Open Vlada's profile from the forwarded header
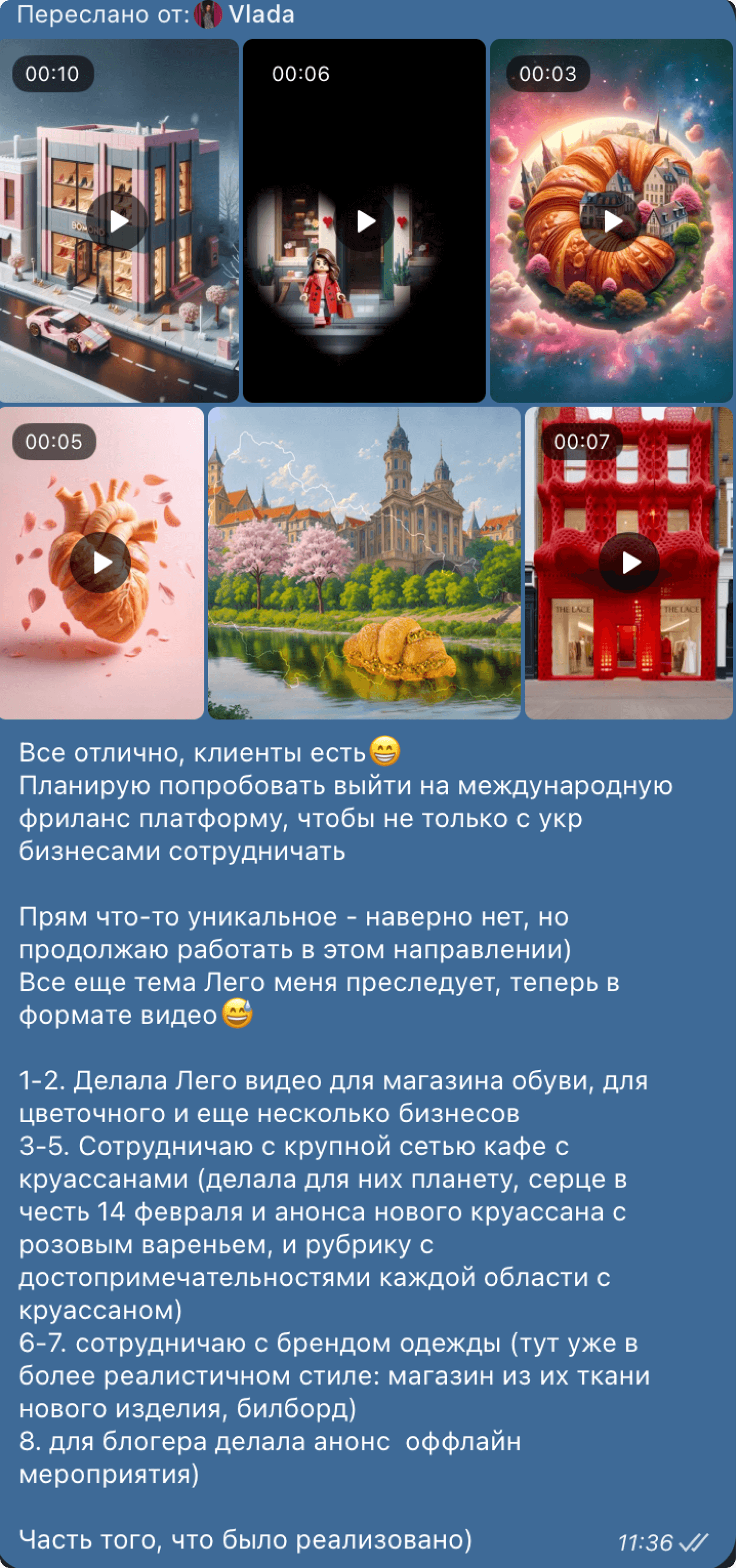 (261, 15)
